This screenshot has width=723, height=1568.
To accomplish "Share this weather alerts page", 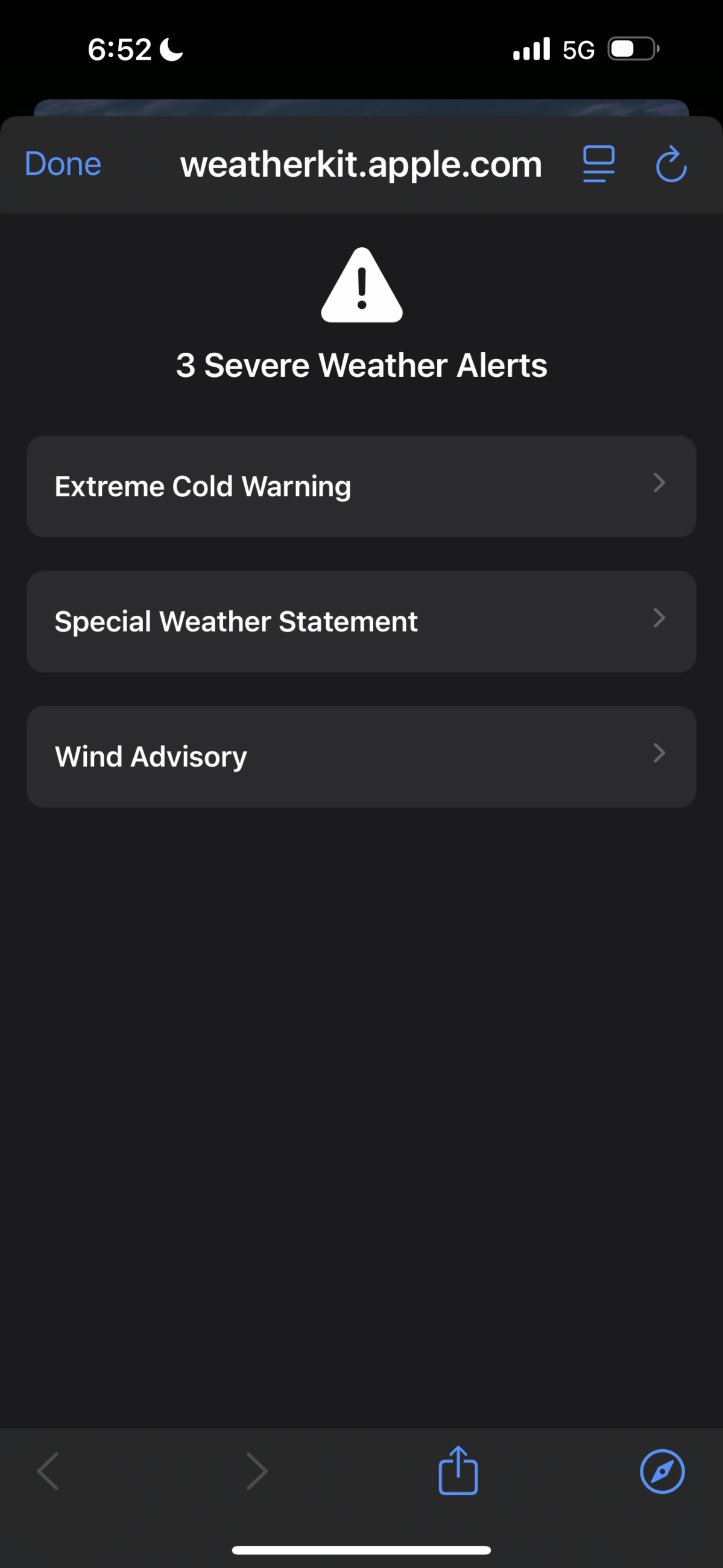I will (x=458, y=1471).
